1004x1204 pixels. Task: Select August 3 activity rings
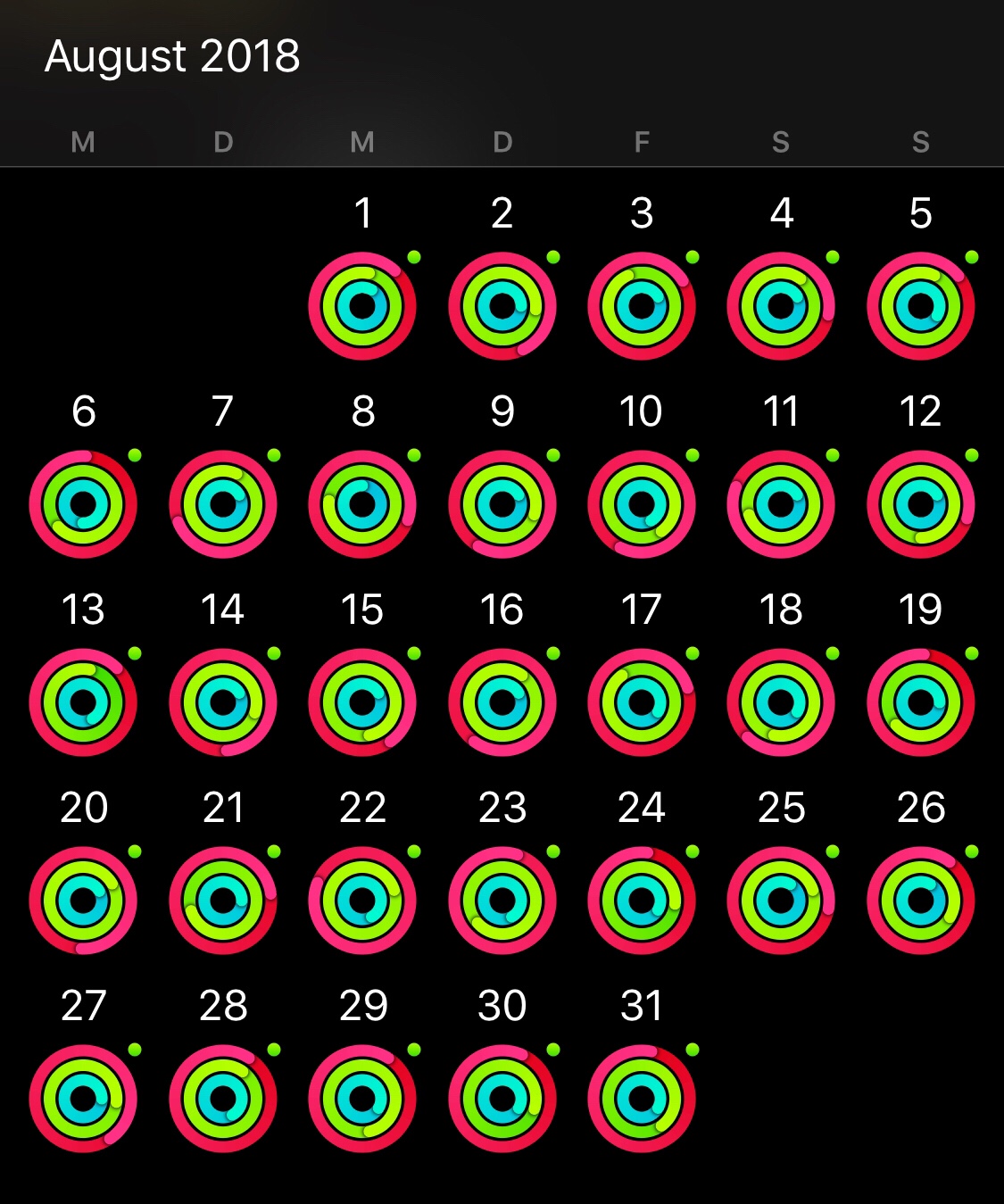642,306
